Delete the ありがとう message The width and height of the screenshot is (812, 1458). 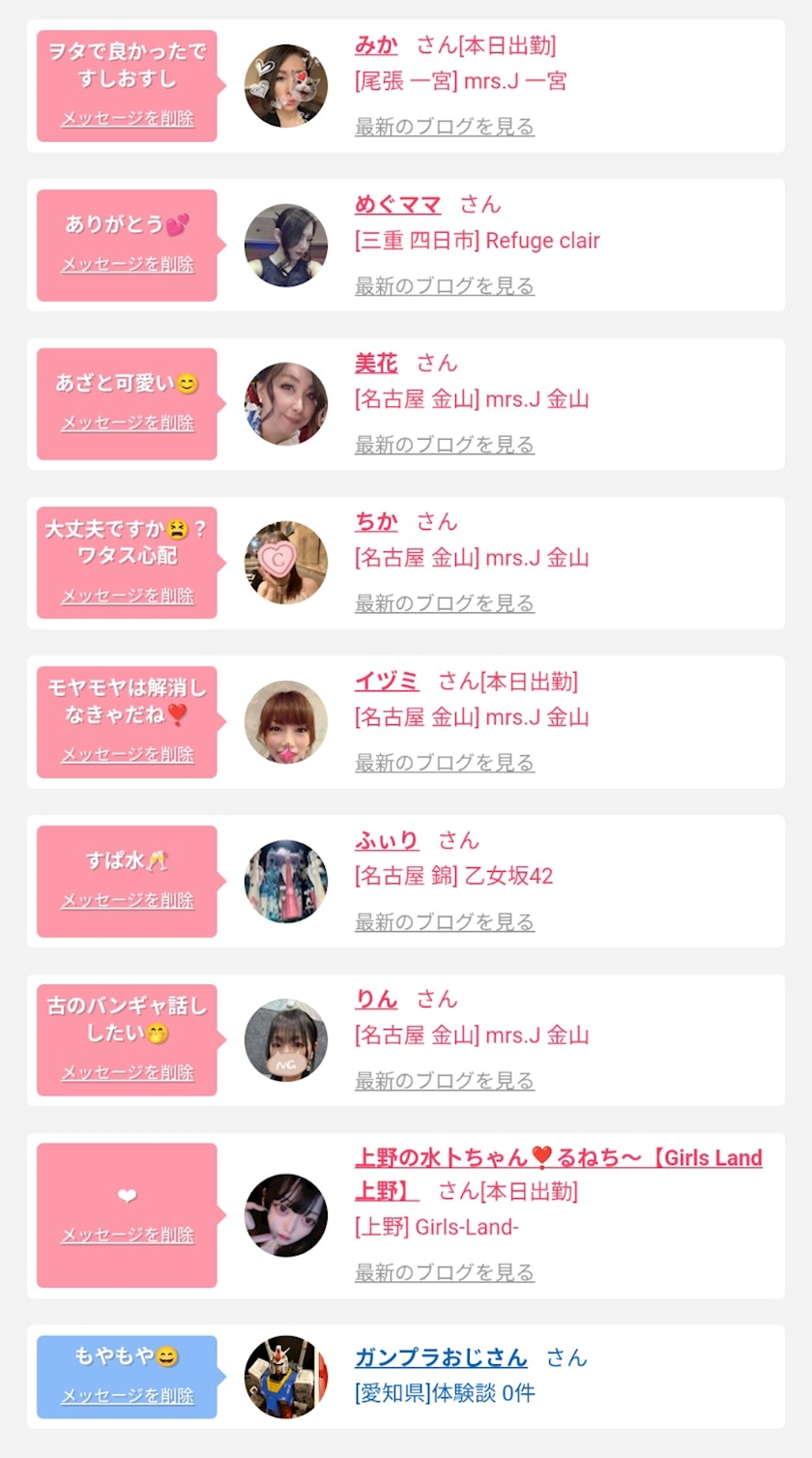128,265
